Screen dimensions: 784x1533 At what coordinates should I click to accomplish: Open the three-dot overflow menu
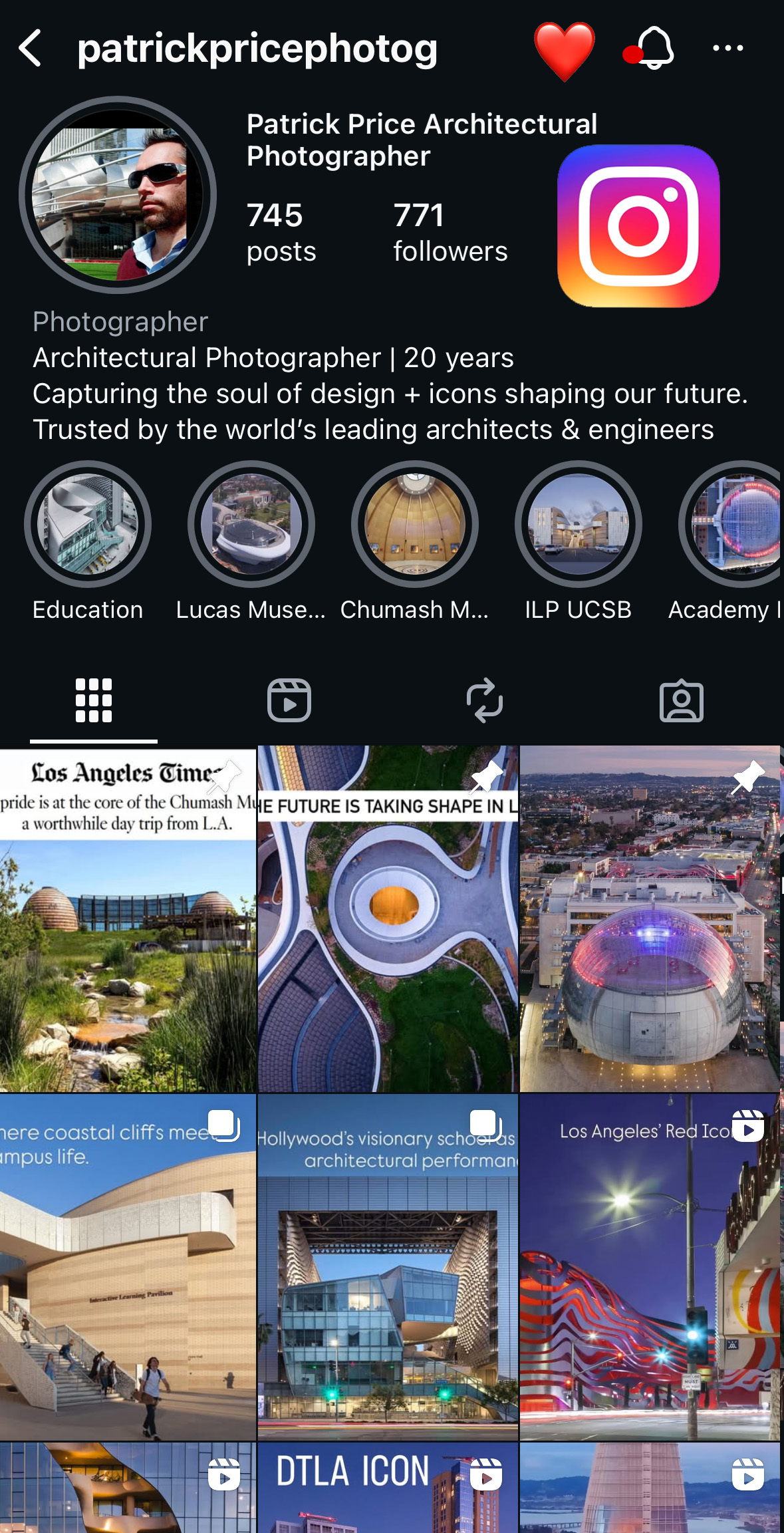pyautogui.click(x=727, y=48)
